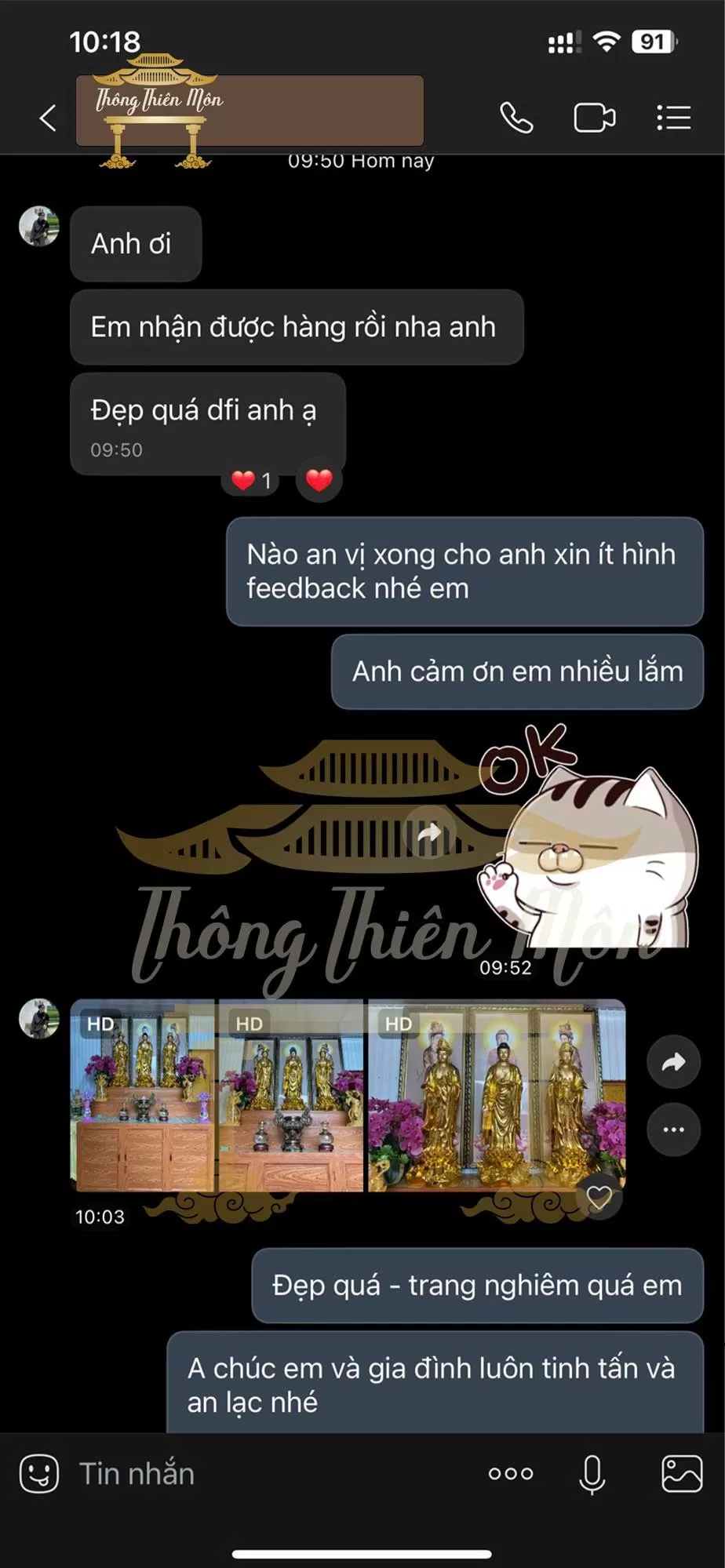The width and height of the screenshot is (725, 1568).
Task: Open the third photo of golden statues
Action: click(496, 1095)
